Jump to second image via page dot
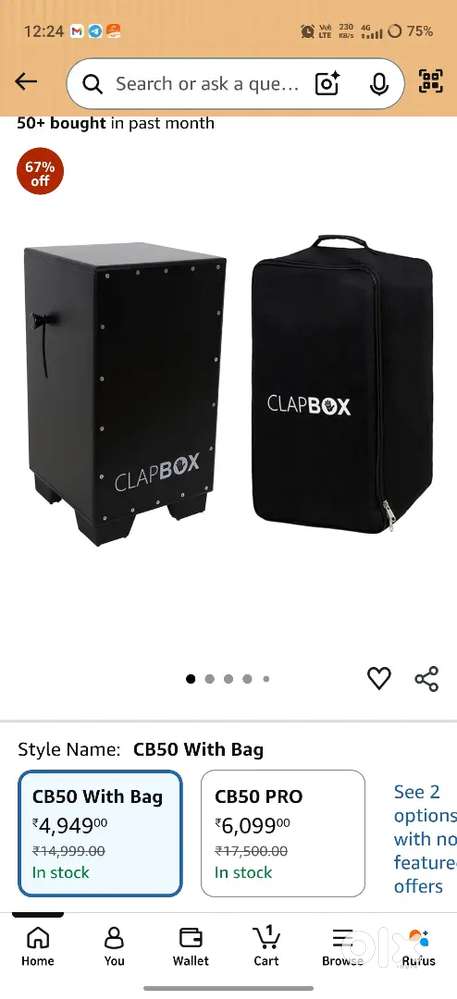This screenshot has height=999, width=457. (209, 679)
